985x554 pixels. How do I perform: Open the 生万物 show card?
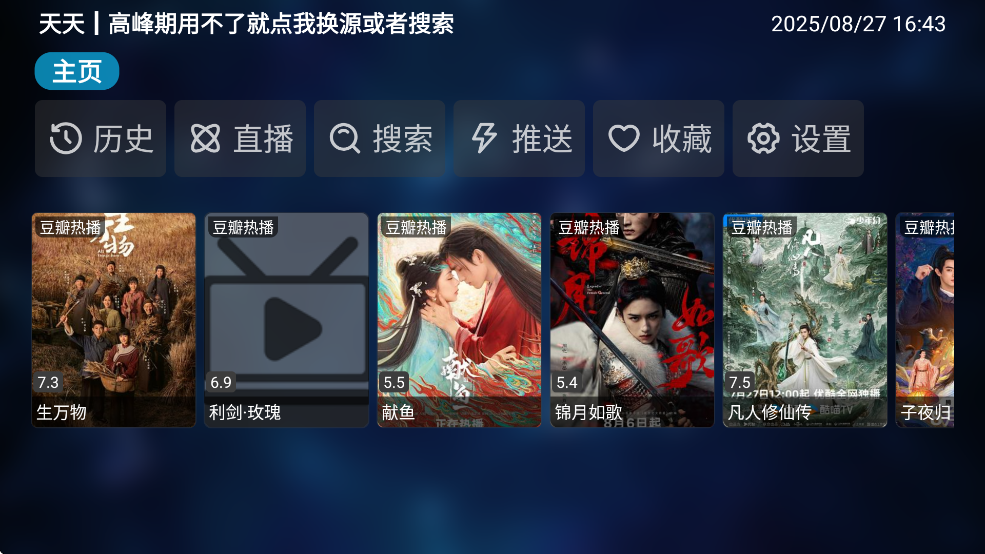[114, 320]
